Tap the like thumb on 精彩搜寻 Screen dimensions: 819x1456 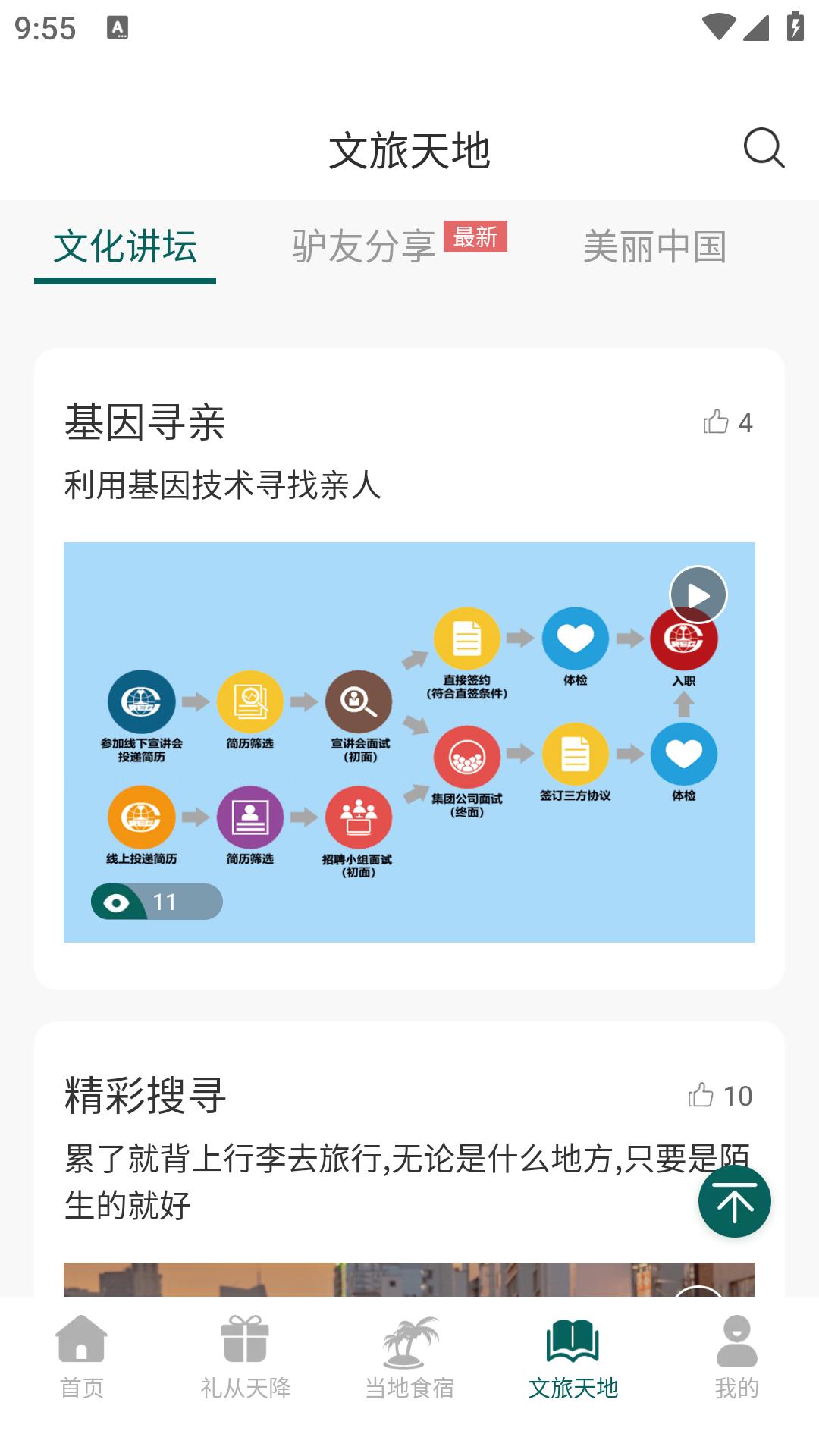pyautogui.click(x=701, y=1094)
